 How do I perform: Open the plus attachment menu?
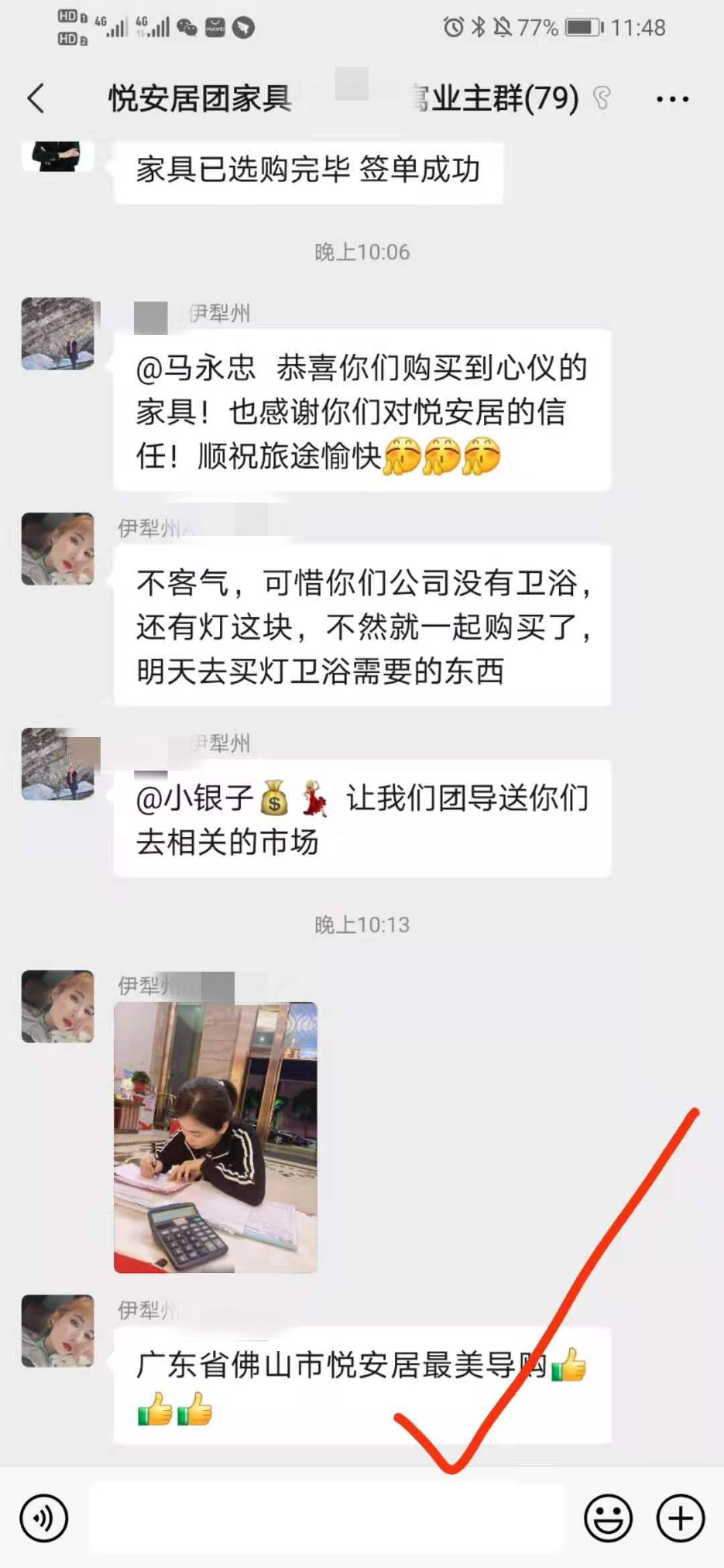680,1518
